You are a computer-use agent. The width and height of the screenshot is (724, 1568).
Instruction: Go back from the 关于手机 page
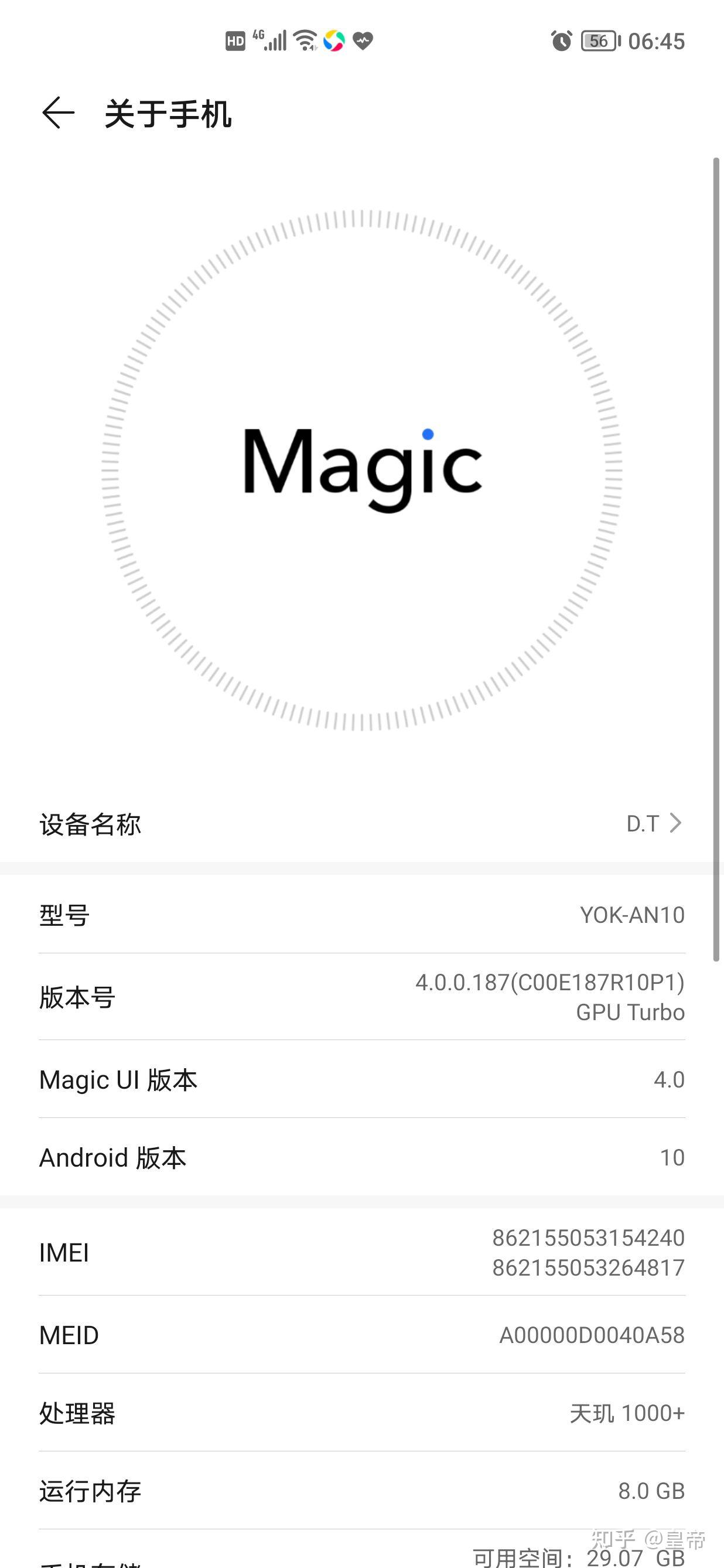[x=59, y=113]
